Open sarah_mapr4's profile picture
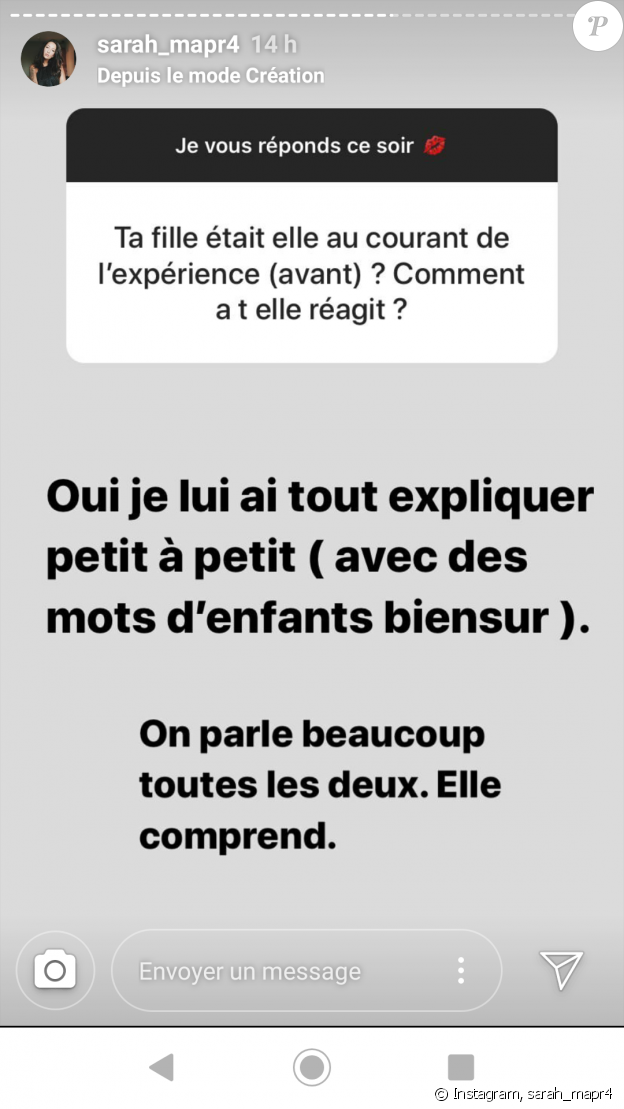This screenshot has height=1109, width=624. click(48, 59)
